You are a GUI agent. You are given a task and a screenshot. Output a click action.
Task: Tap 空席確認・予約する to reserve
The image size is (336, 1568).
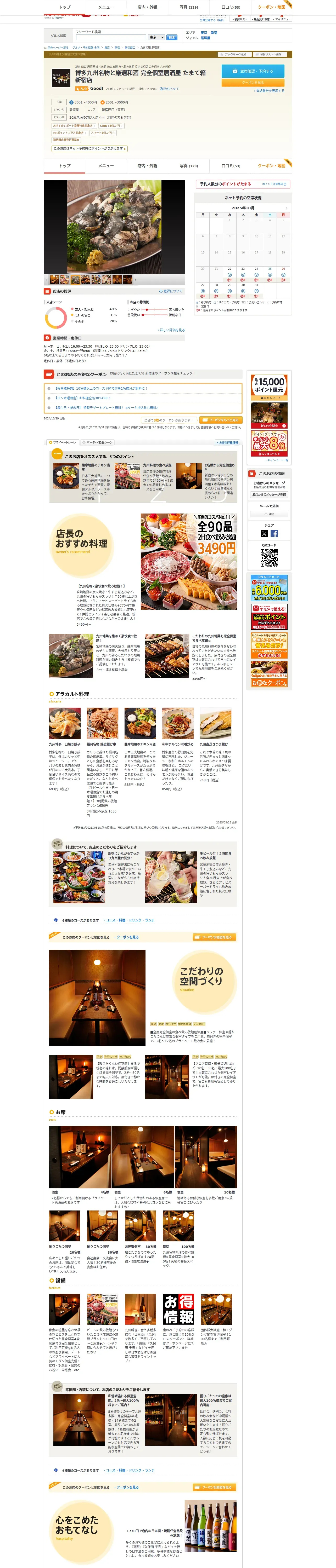point(254,71)
